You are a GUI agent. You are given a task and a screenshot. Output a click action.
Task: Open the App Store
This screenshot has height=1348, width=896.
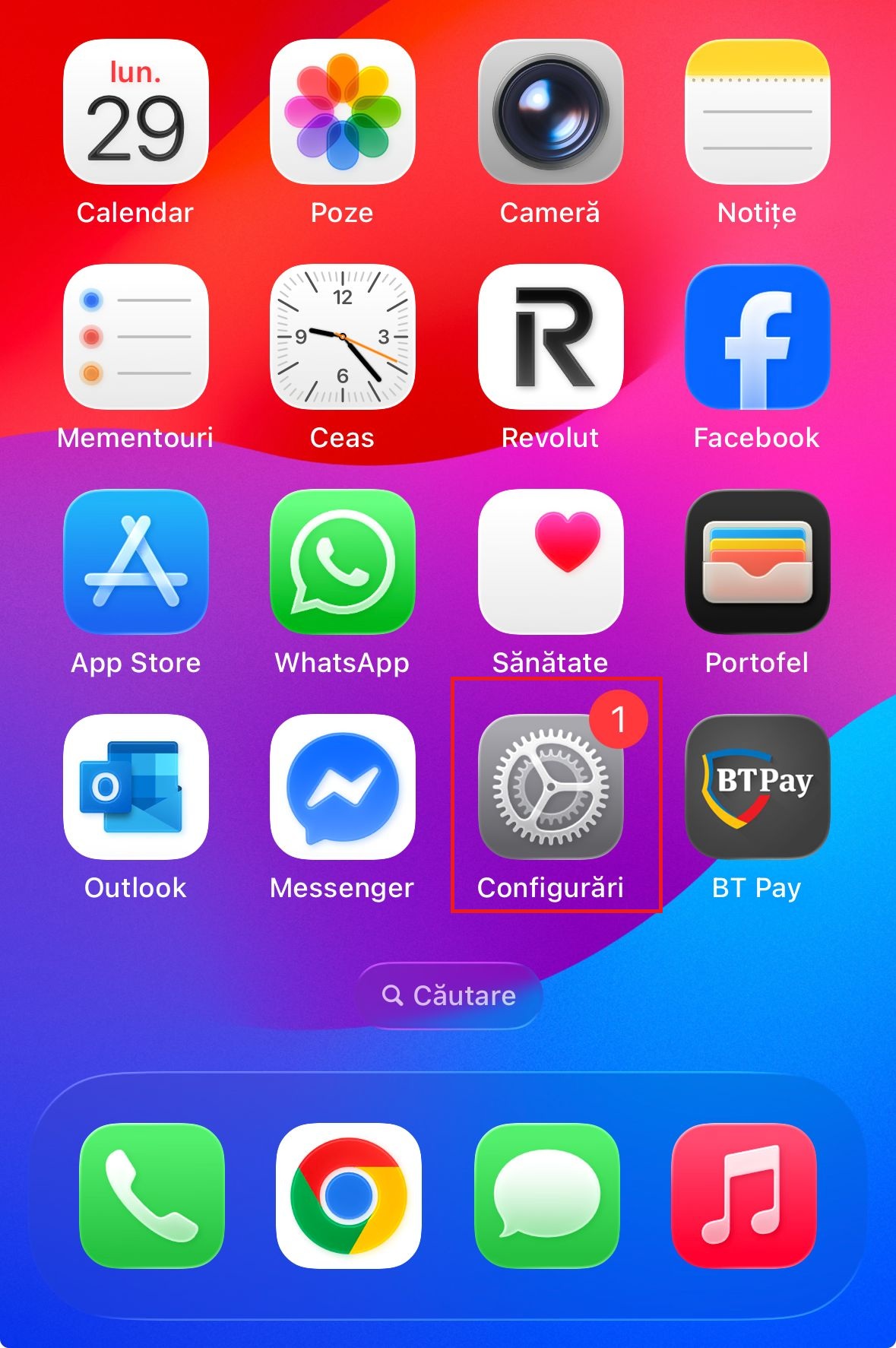[135, 562]
